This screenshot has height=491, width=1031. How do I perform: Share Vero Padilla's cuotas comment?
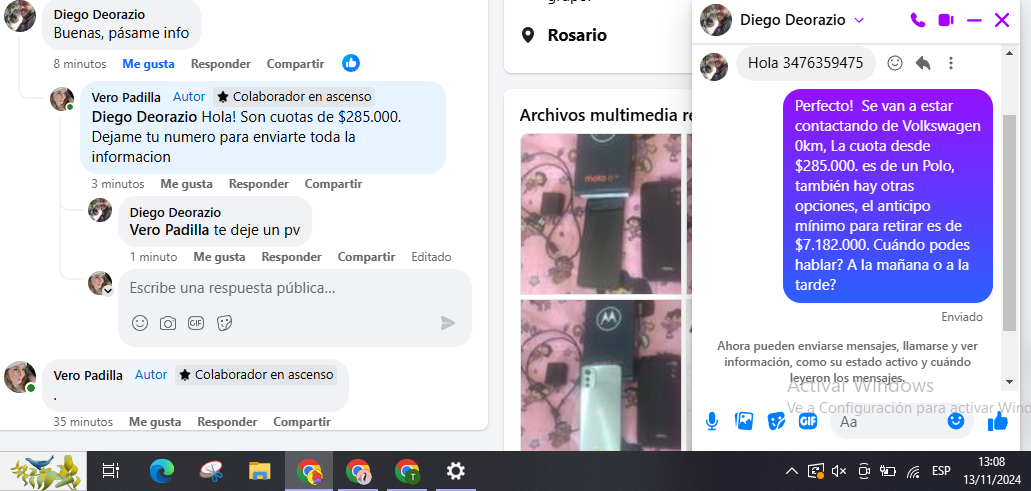pyautogui.click(x=334, y=184)
